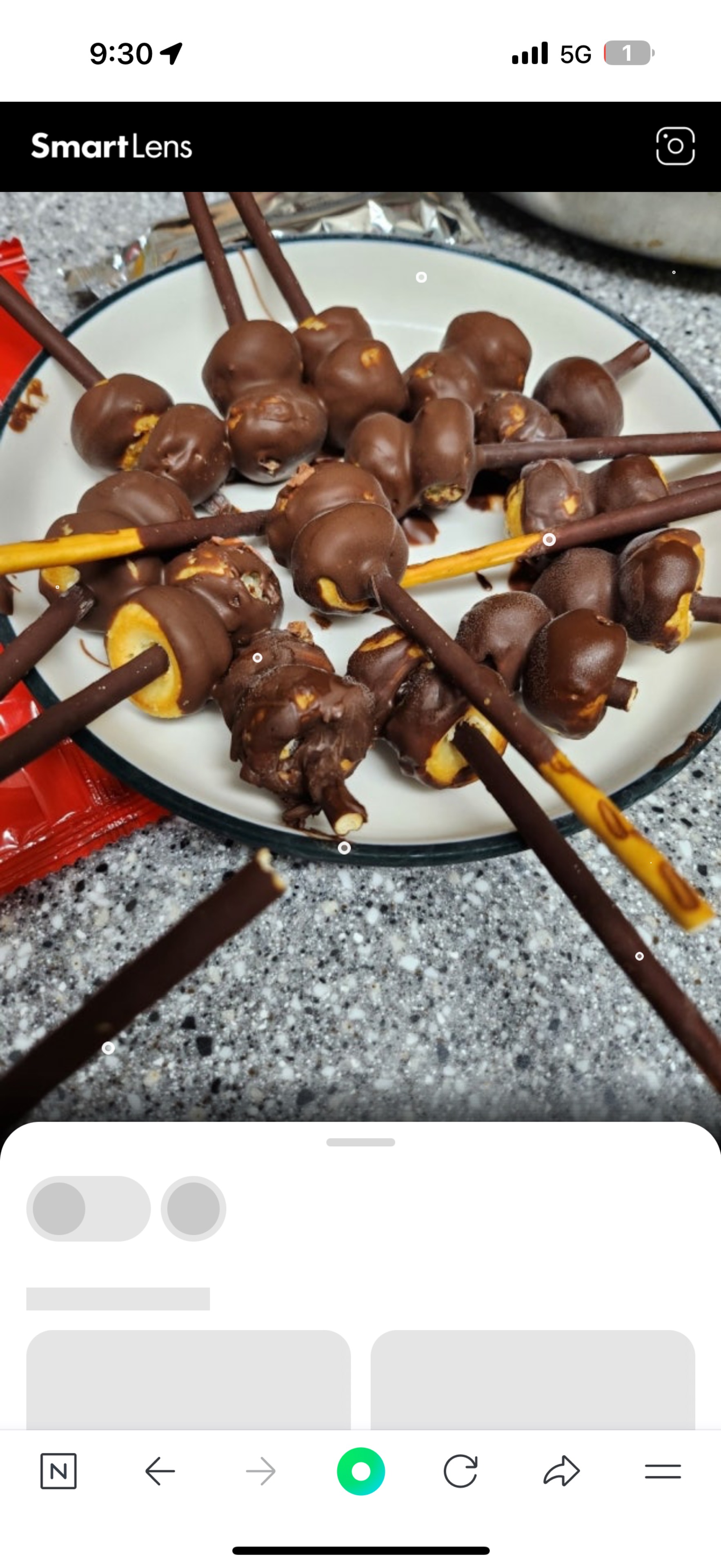Tap the green search circle button
721x1568 pixels.
click(361, 1471)
